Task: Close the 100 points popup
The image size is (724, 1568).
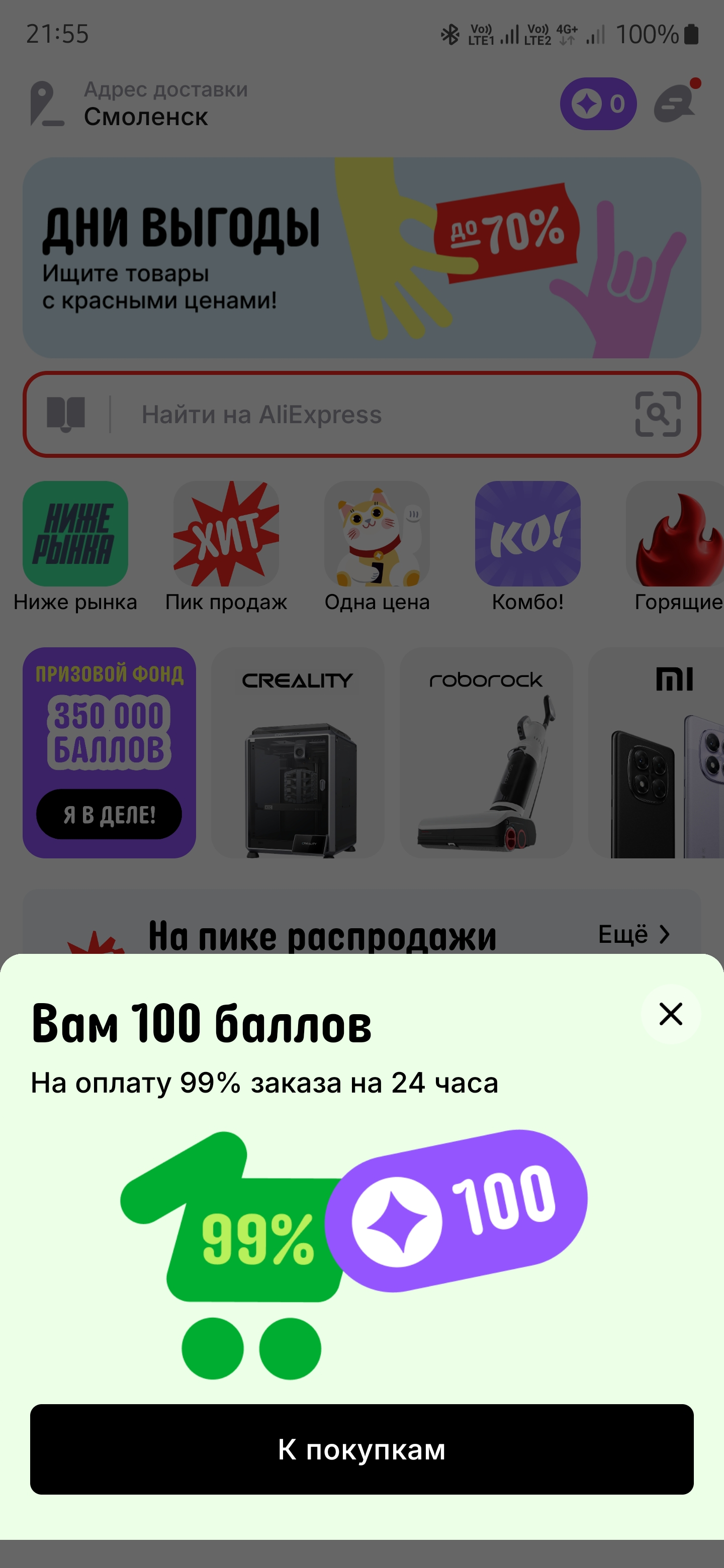Action: click(670, 1014)
